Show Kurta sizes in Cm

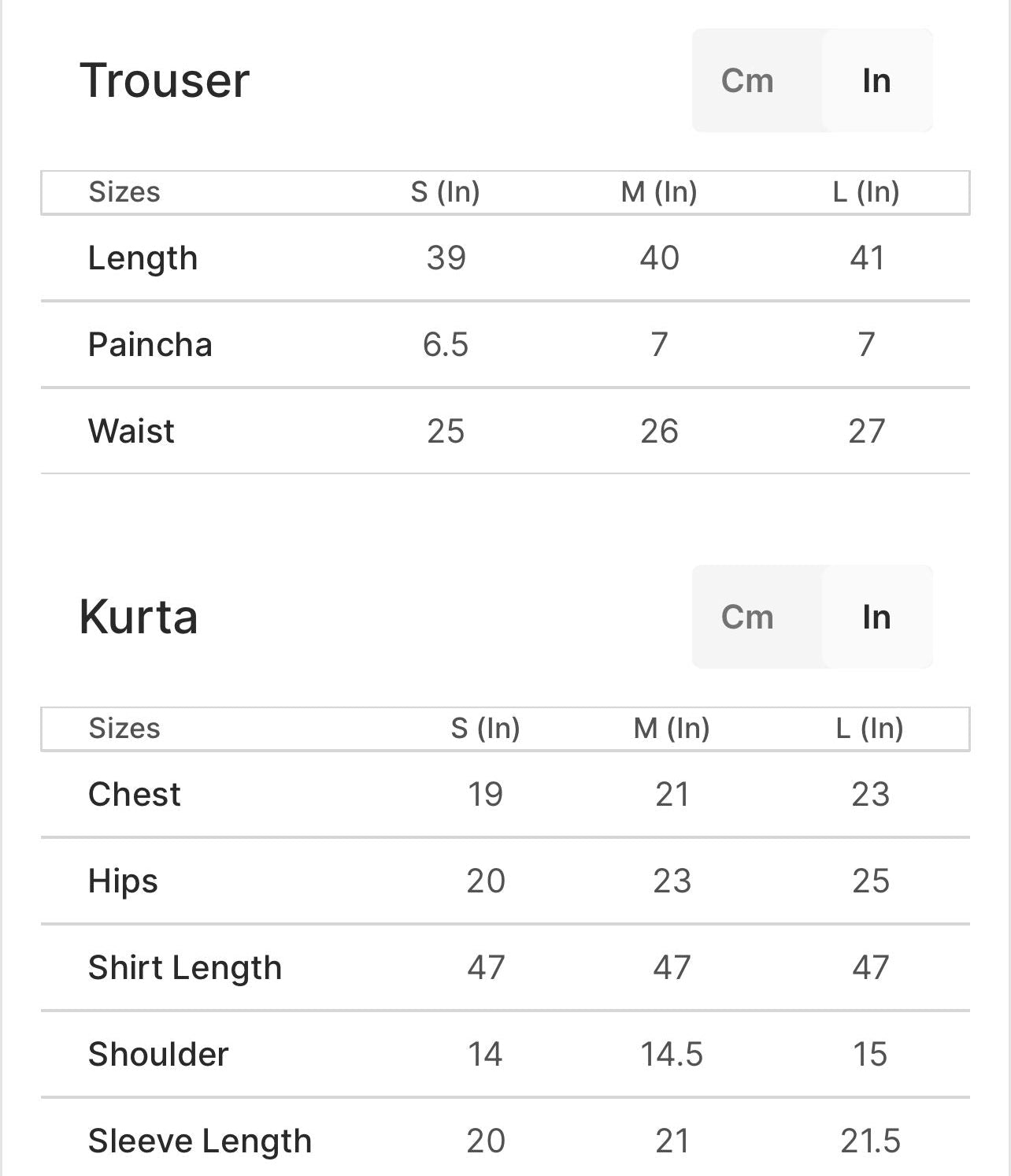click(x=747, y=618)
